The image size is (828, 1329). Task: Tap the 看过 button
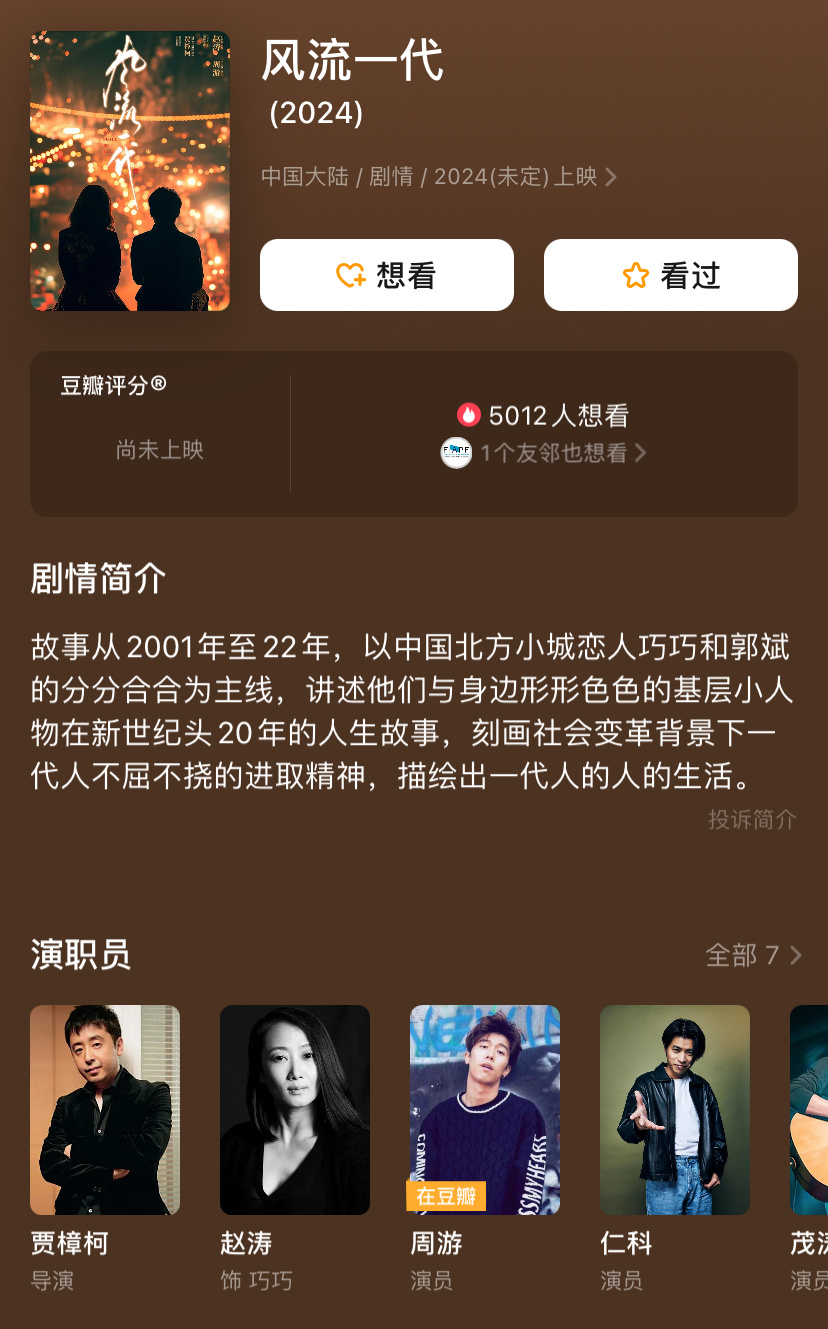[670, 274]
